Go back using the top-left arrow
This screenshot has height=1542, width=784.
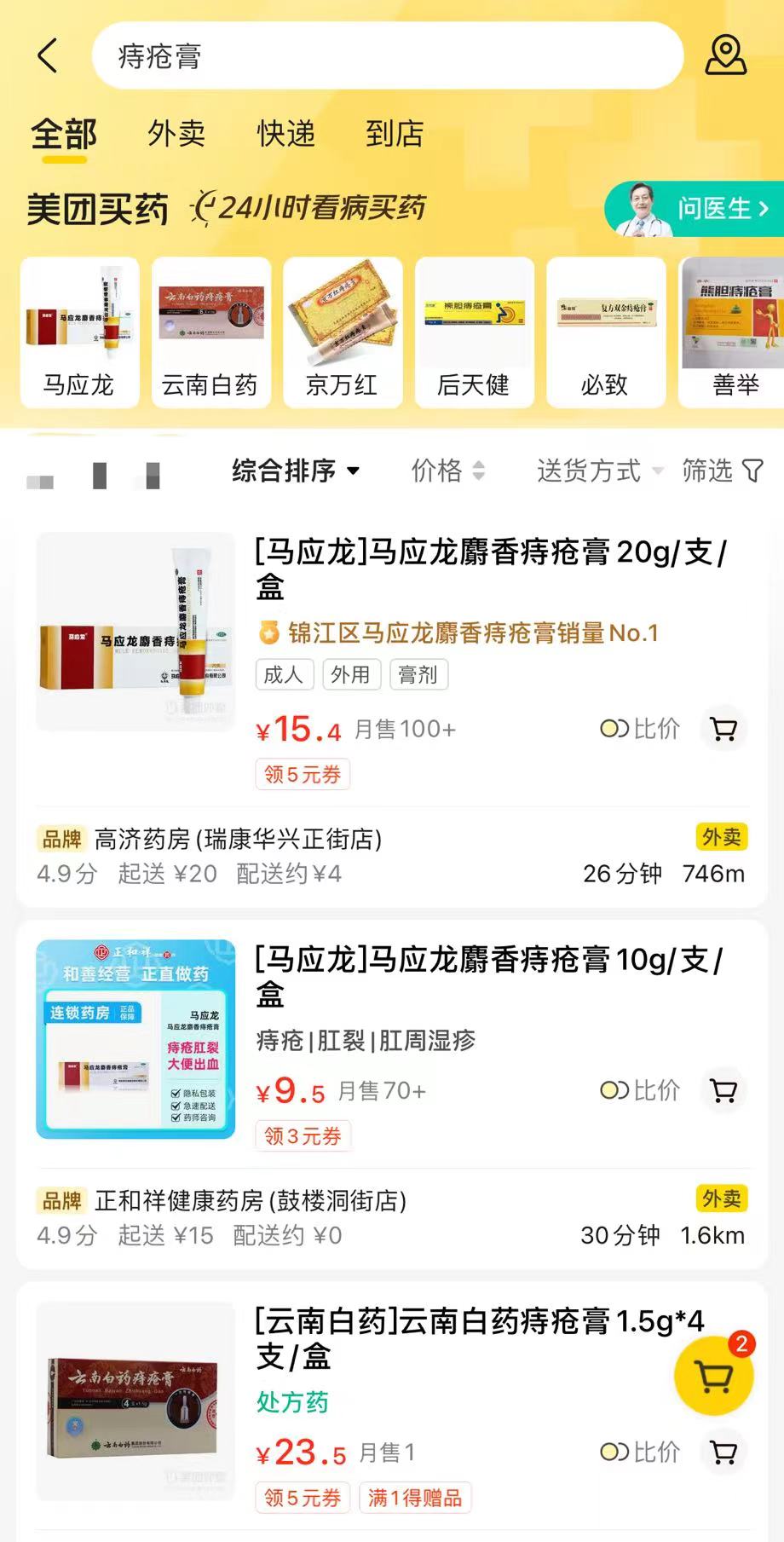coord(48,56)
